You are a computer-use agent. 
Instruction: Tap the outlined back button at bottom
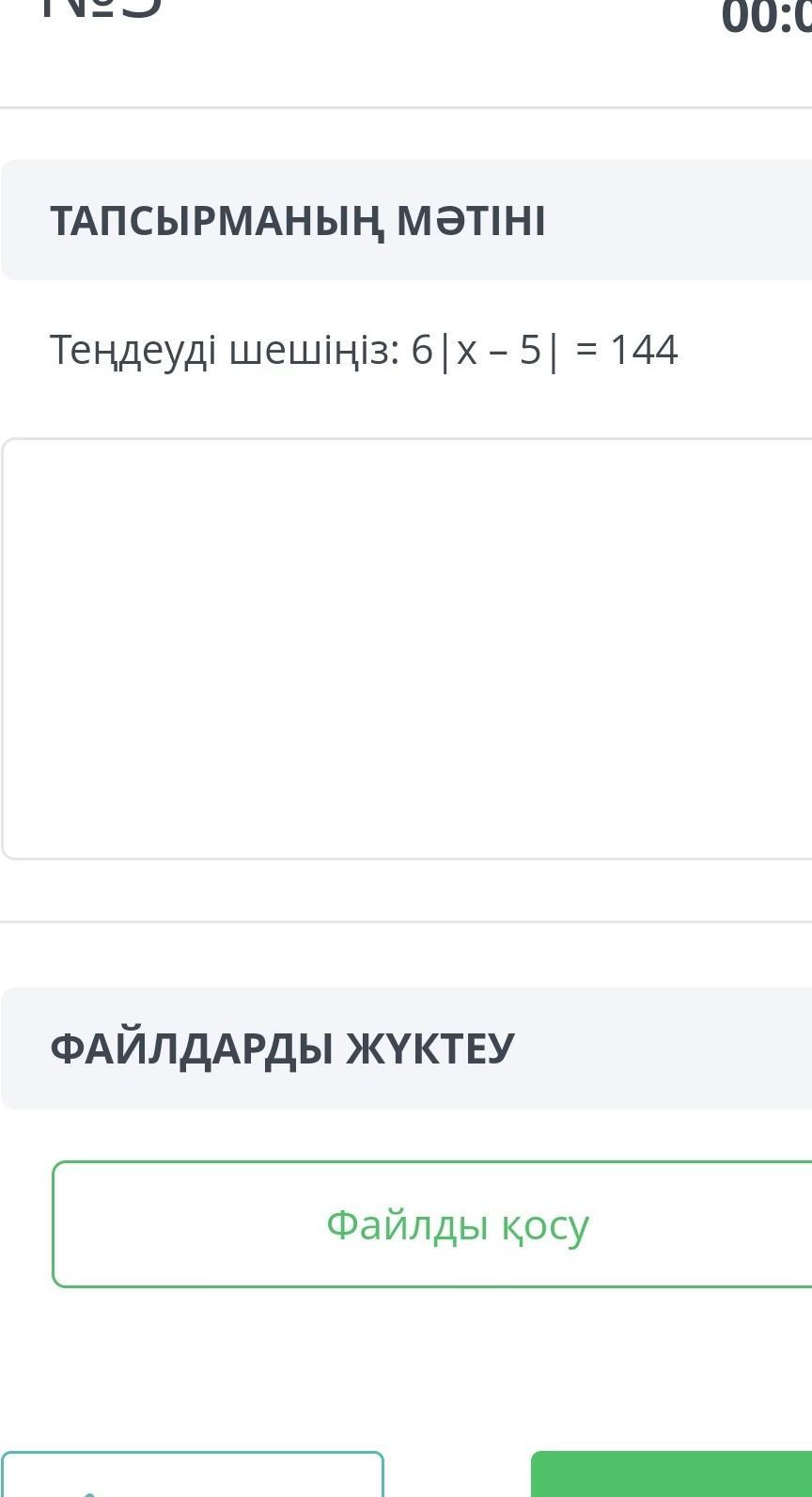tap(193, 1474)
